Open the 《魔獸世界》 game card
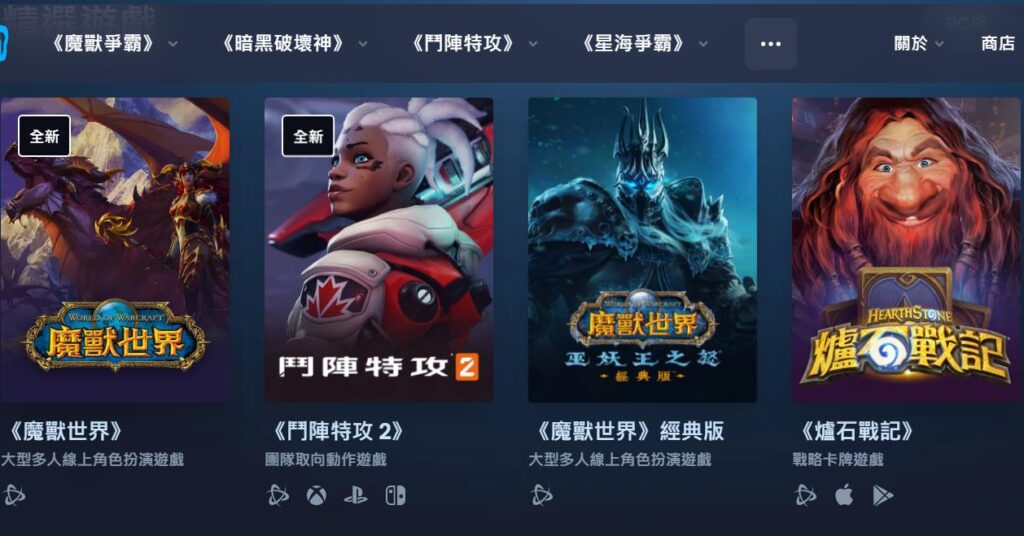 114,250
